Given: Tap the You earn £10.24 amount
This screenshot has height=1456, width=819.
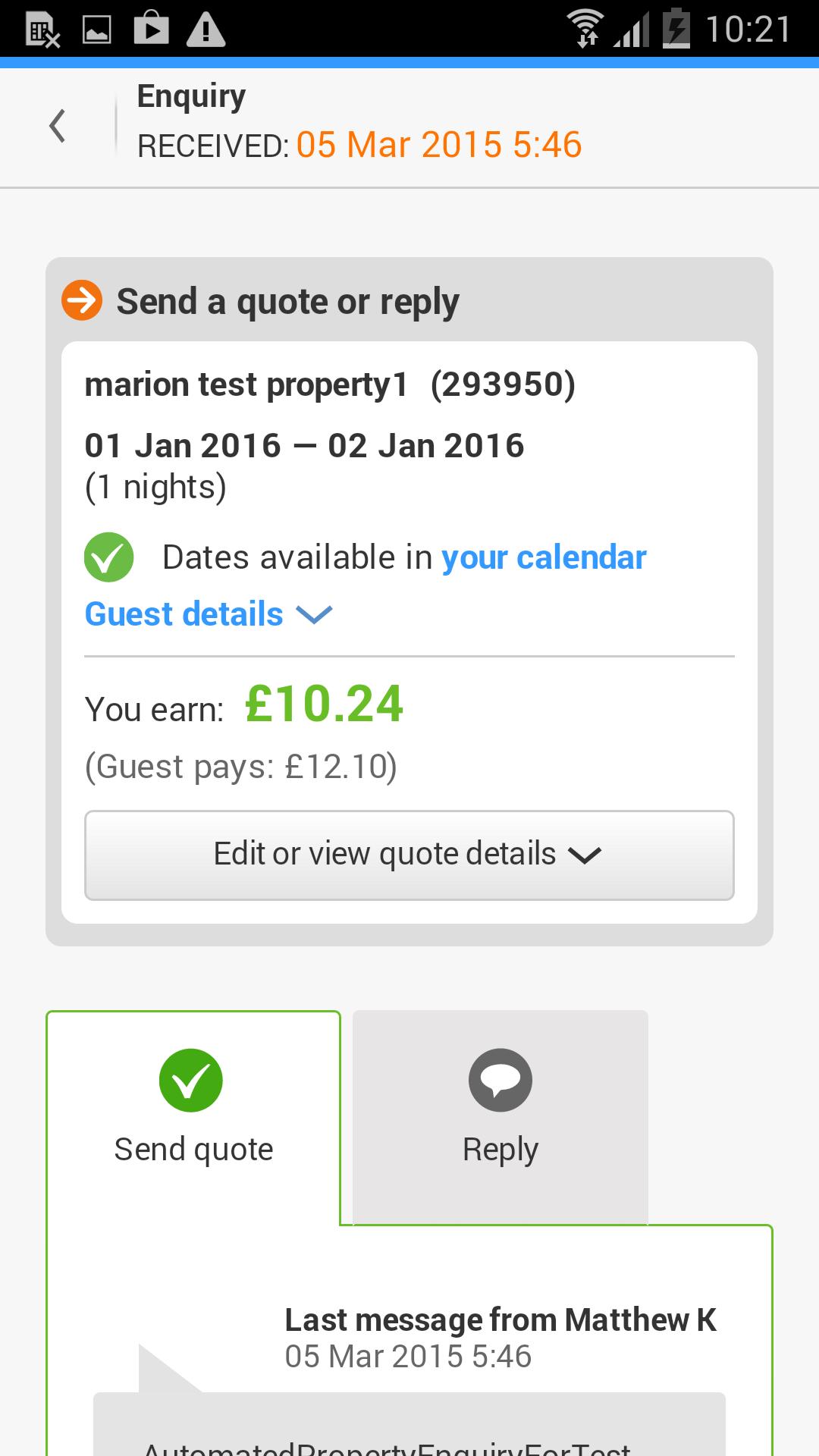Looking at the screenshot, I should click(x=325, y=705).
